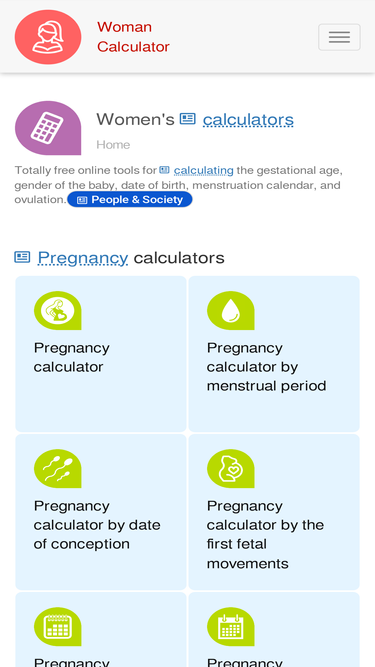Select the People & Society chip
375x667 pixels.
[x=130, y=200]
